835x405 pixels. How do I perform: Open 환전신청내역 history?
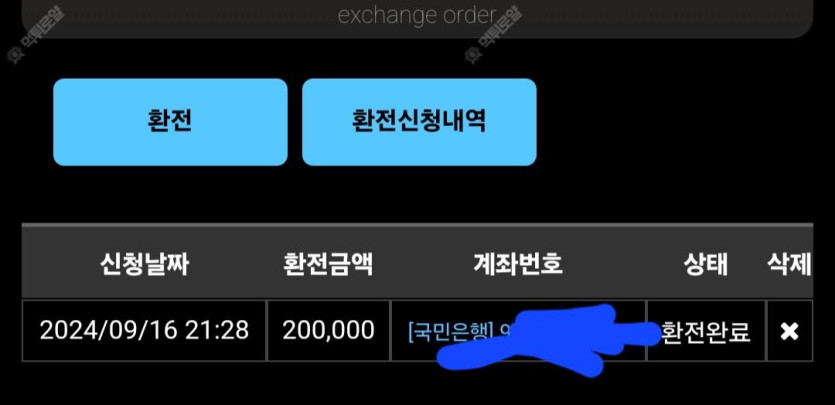point(419,122)
